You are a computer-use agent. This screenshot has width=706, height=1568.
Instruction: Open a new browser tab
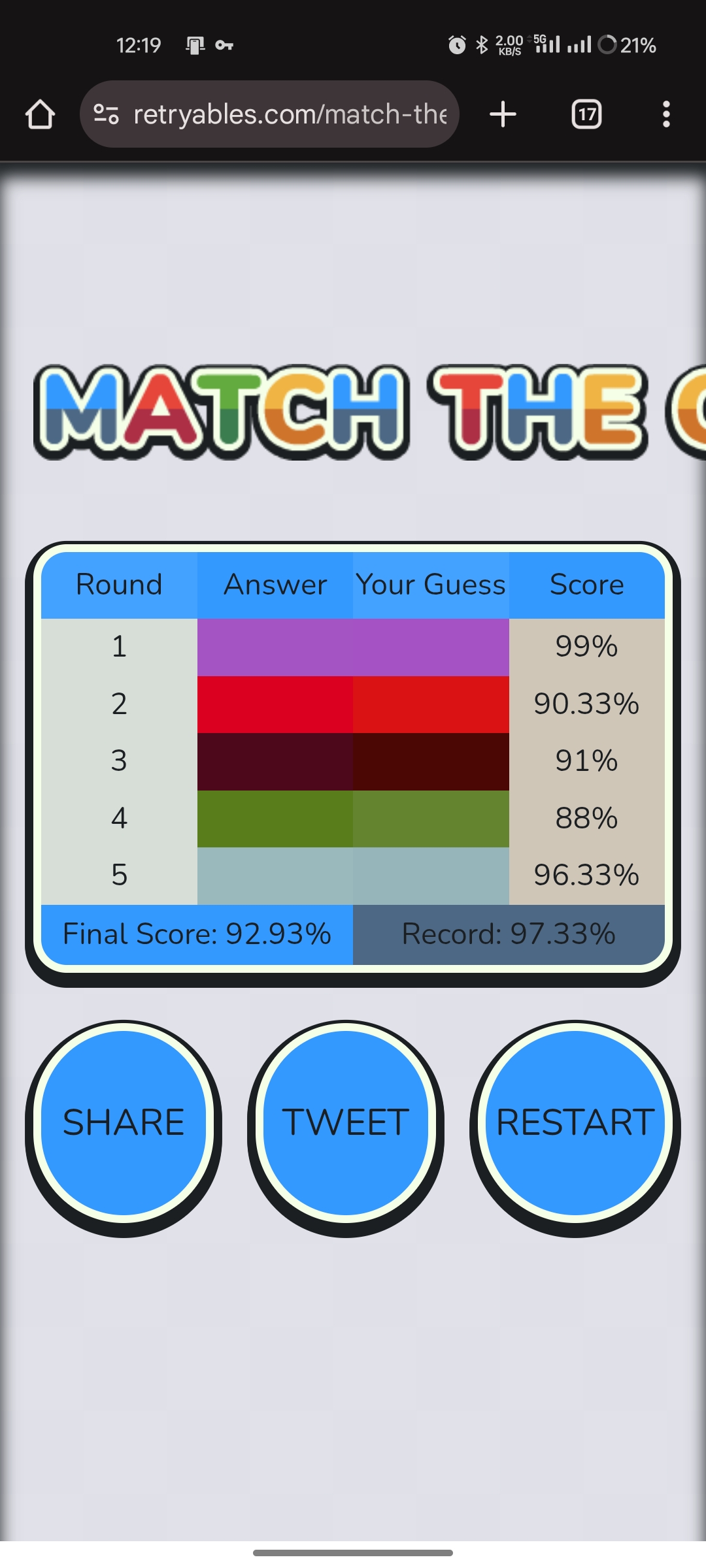tap(503, 114)
